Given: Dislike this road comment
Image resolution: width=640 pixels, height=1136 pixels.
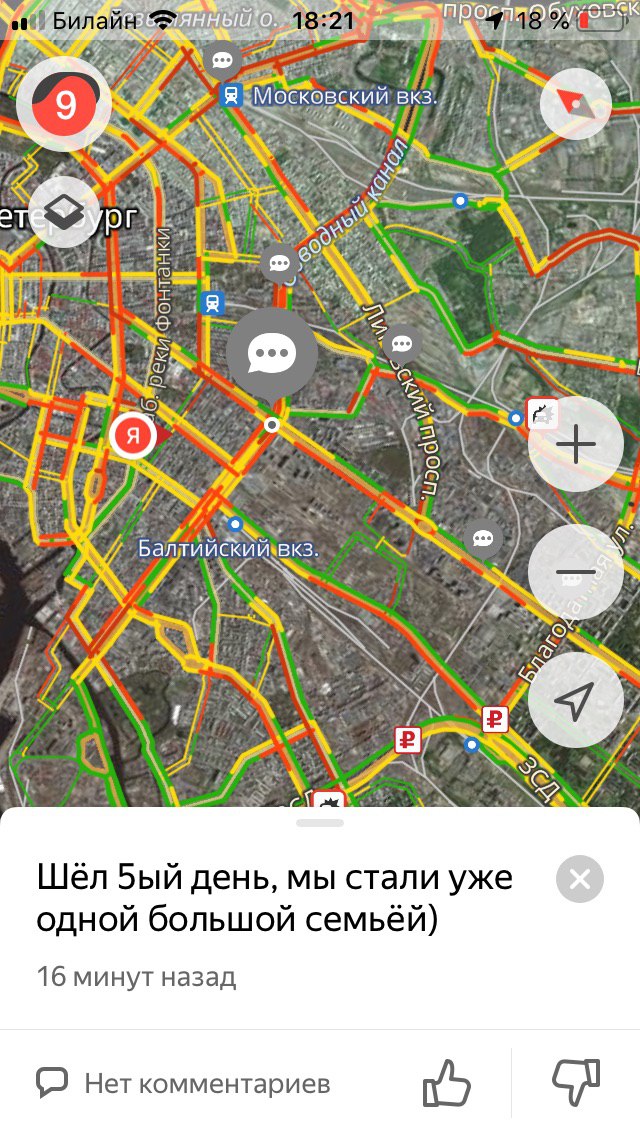Looking at the screenshot, I should [x=576, y=1082].
